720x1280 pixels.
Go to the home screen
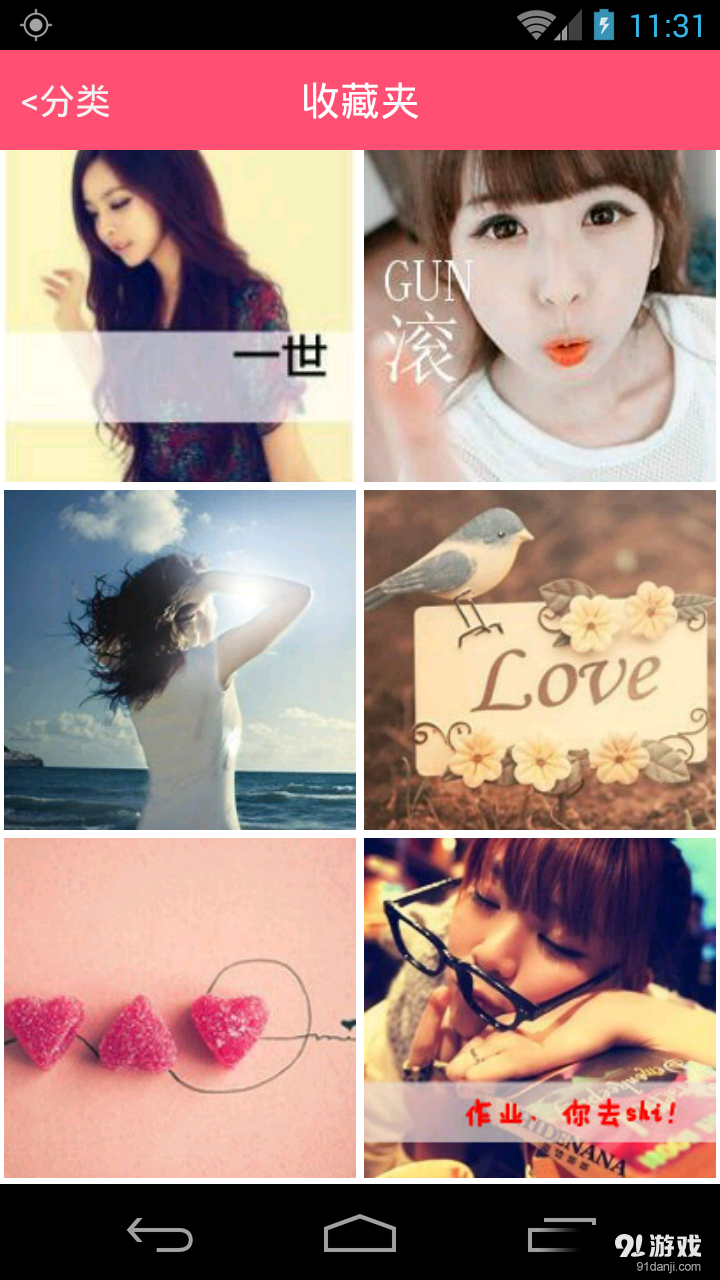coord(360,1234)
